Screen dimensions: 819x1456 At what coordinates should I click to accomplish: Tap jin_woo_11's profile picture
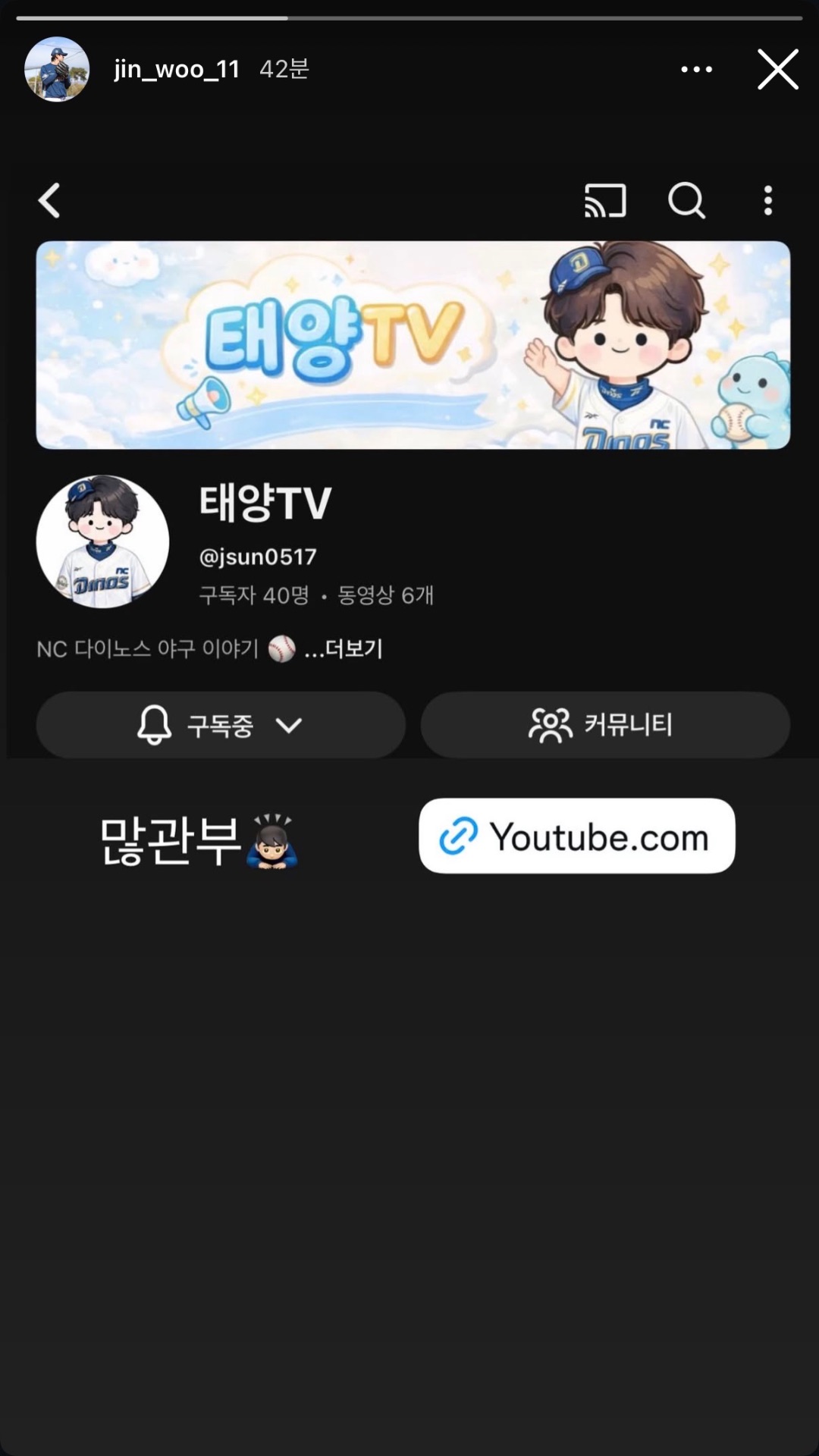click(57, 70)
